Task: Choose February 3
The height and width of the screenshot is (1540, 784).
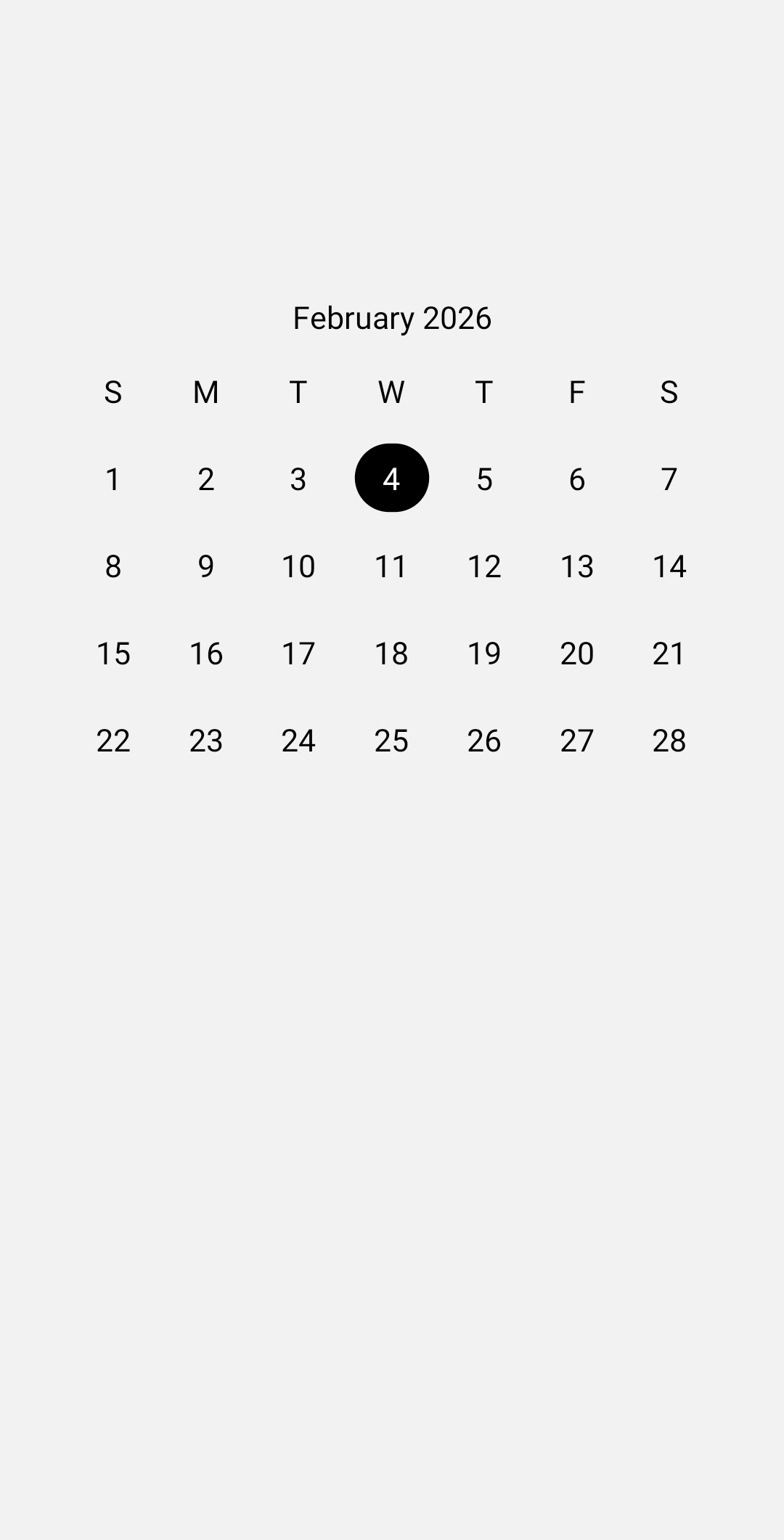Action: tap(298, 479)
